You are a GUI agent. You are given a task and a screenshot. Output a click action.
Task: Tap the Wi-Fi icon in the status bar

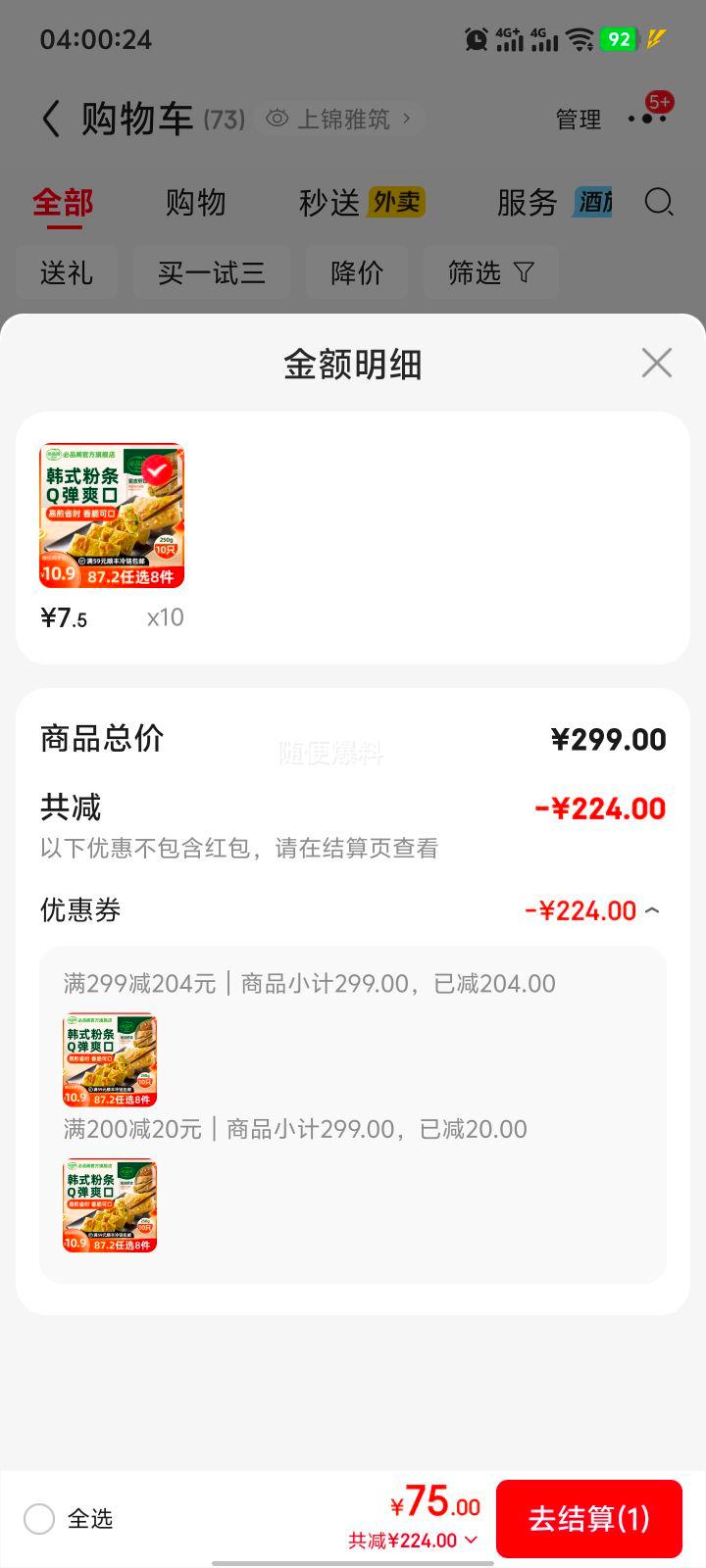pos(578,38)
